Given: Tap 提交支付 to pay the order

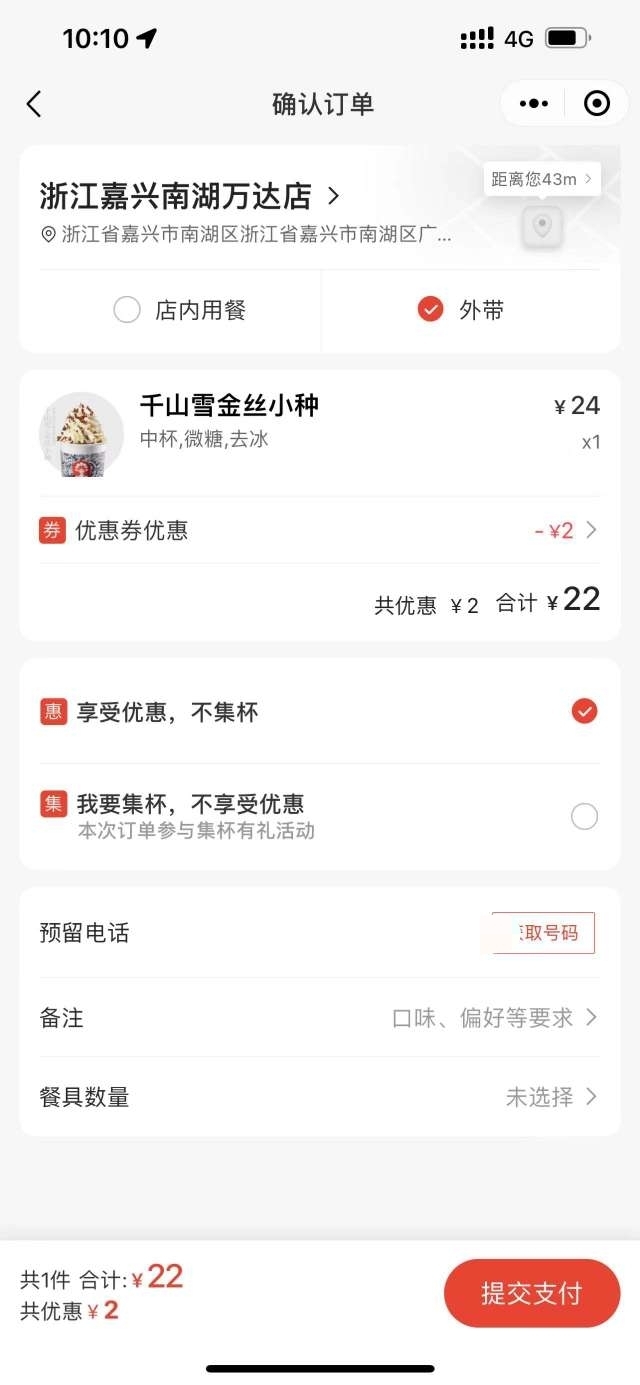Looking at the screenshot, I should 531,1294.
